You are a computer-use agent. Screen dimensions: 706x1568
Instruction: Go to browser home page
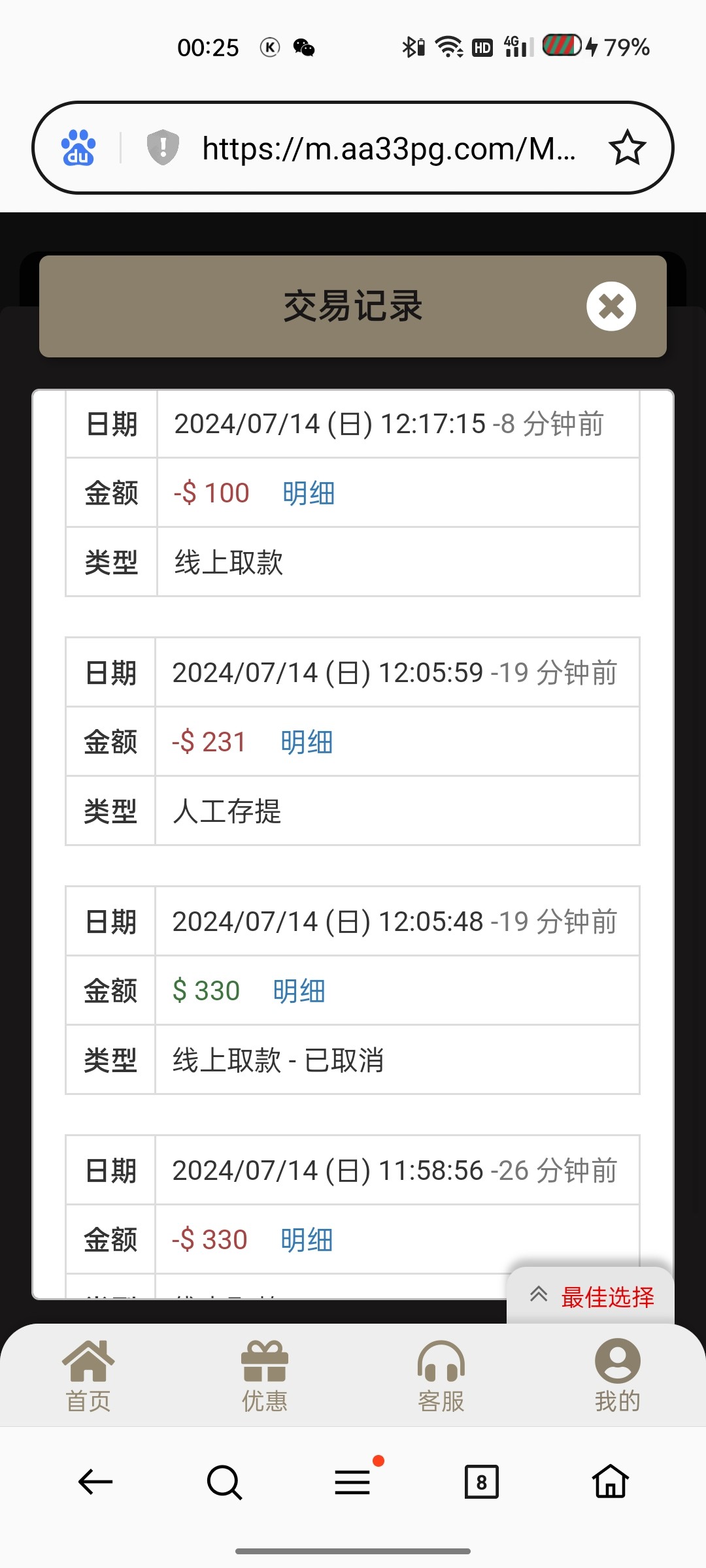[611, 1481]
